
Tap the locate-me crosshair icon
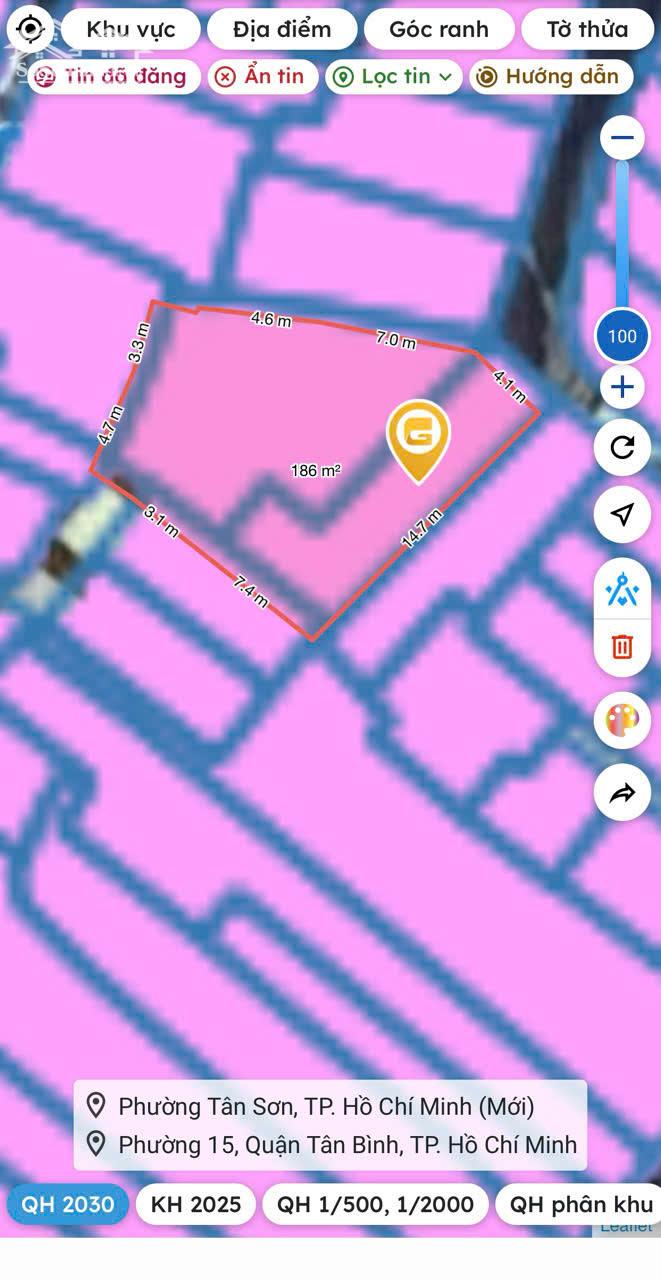click(30, 29)
